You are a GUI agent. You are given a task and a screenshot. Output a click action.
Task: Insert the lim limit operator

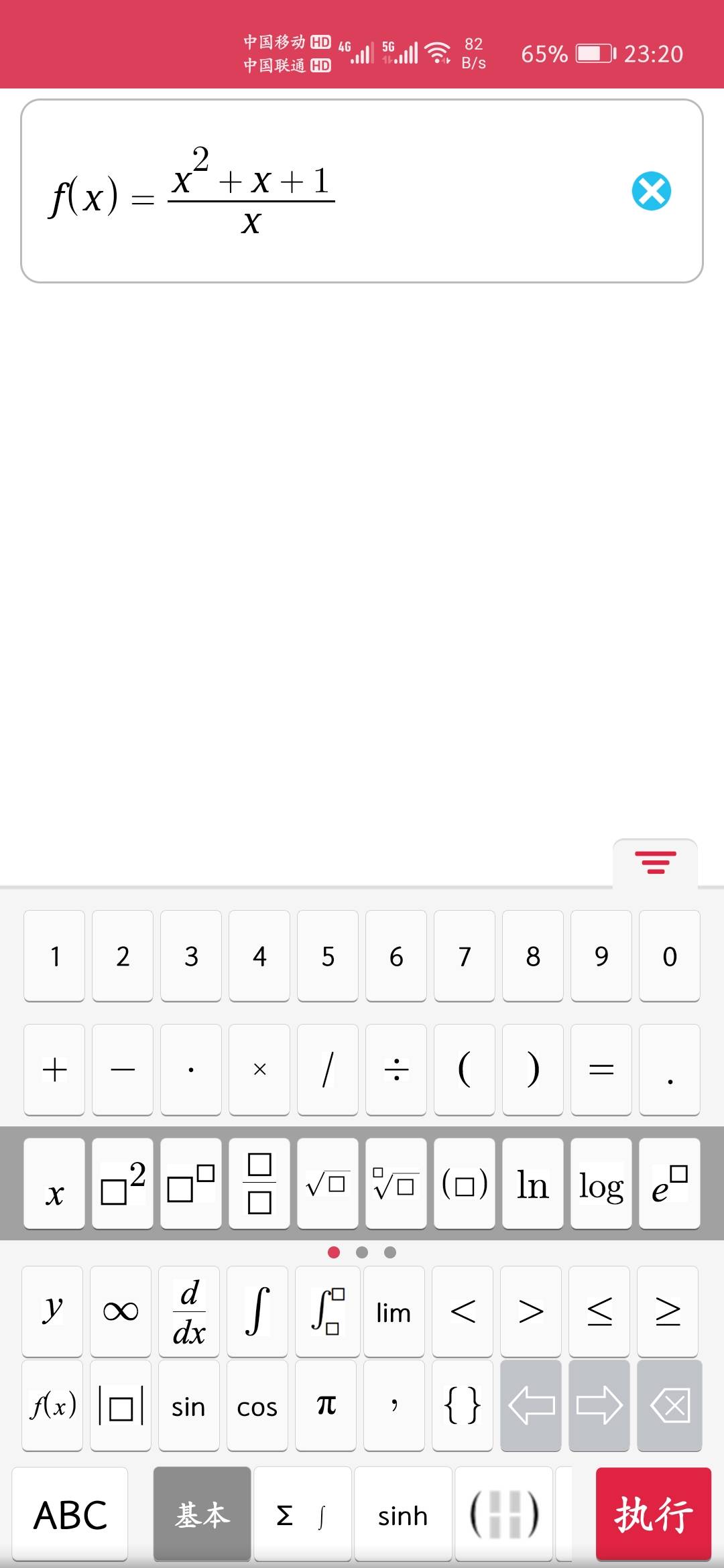point(394,1310)
